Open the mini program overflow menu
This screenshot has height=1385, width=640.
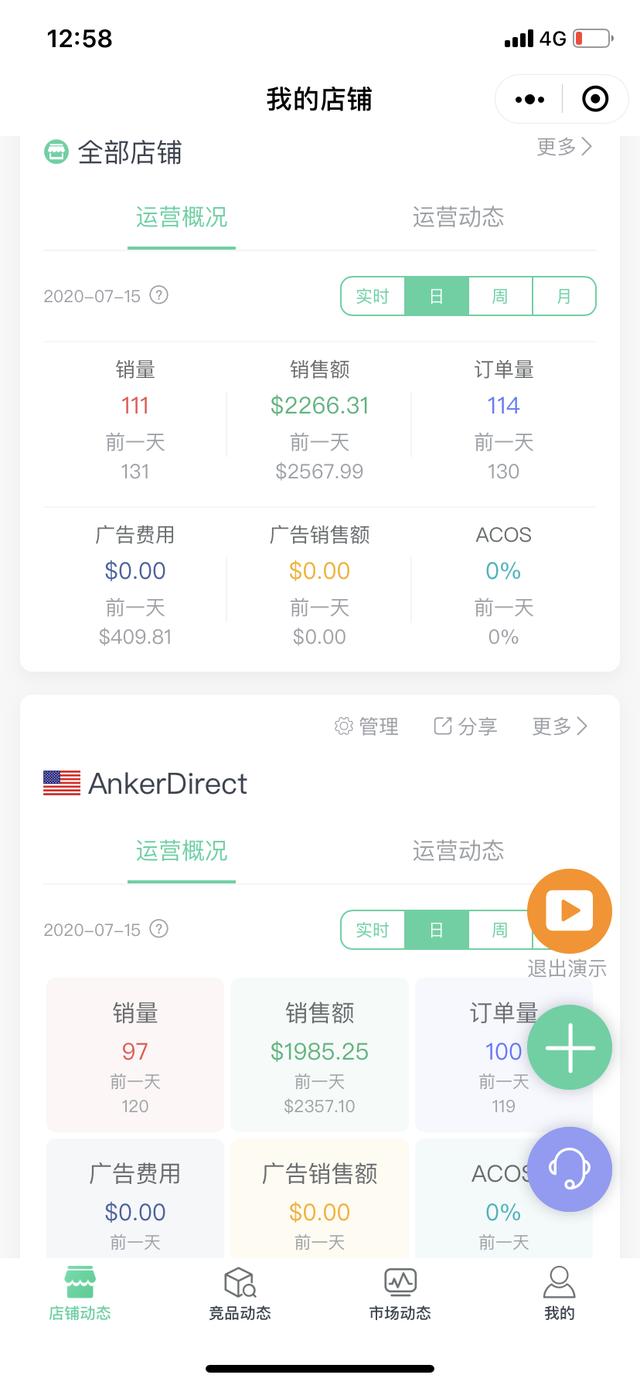click(529, 99)
